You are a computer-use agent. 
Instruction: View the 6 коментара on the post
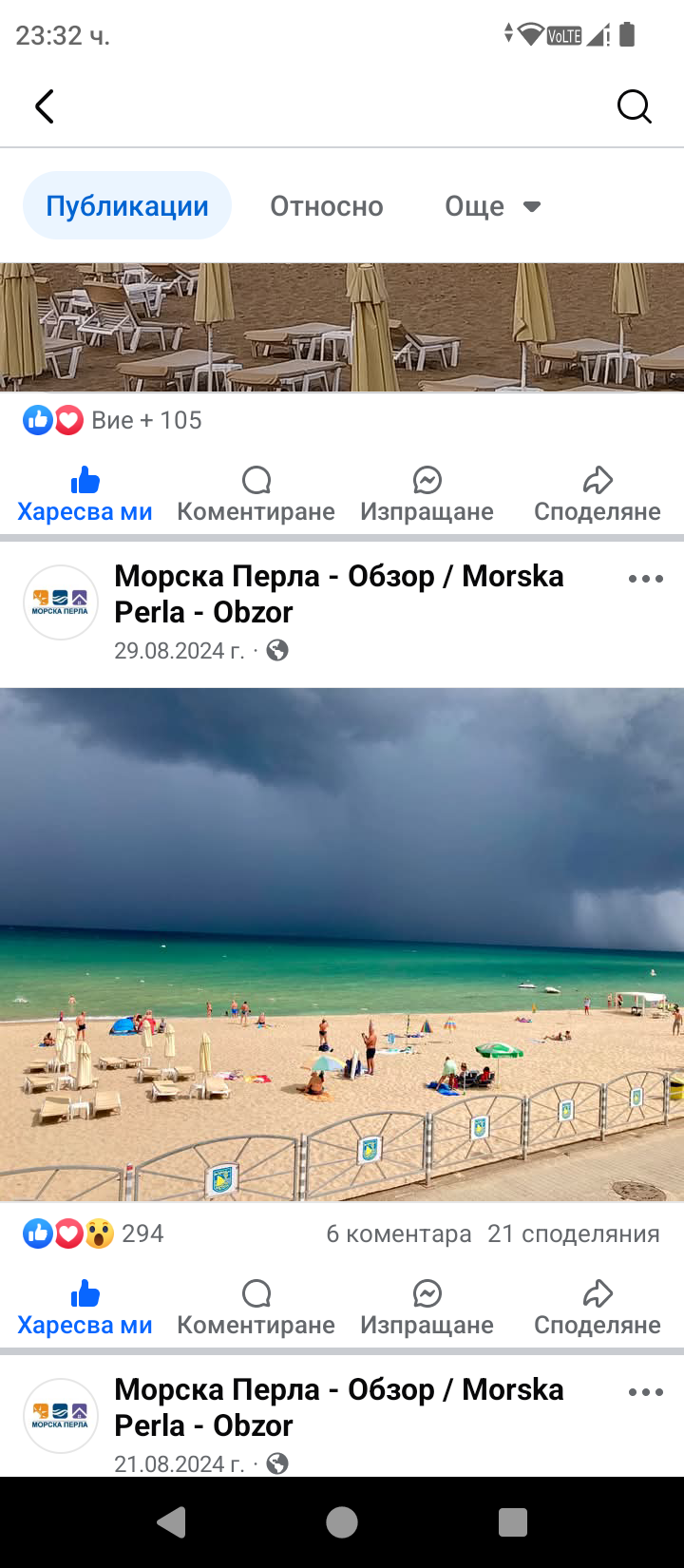(x=398, y=1233)
